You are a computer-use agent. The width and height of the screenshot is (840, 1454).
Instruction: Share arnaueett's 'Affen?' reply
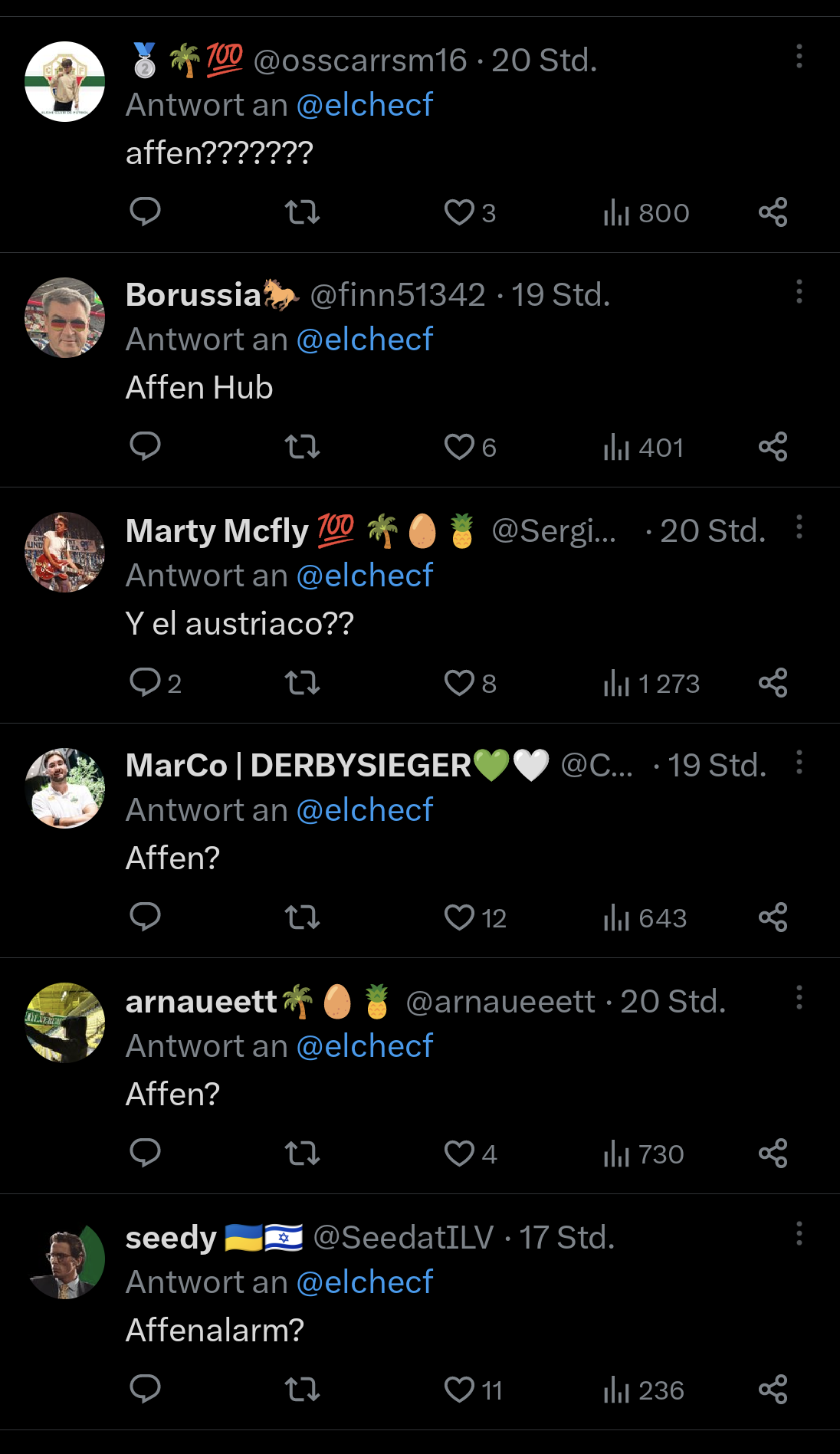pyautogui.click(x=773, y=1154)
